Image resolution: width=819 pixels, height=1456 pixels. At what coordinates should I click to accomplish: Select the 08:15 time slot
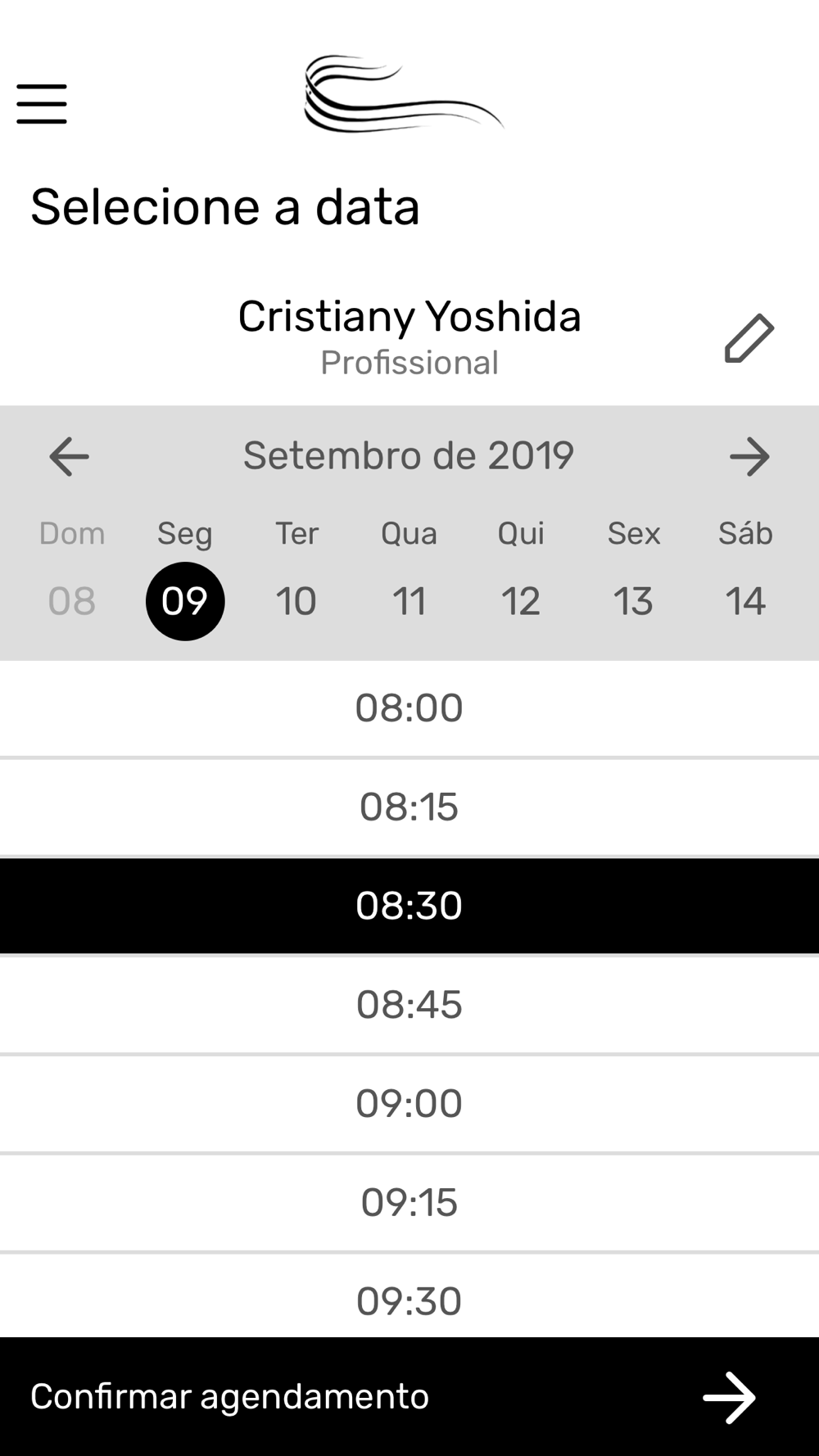pyautogui.click(x=409, y=807)
